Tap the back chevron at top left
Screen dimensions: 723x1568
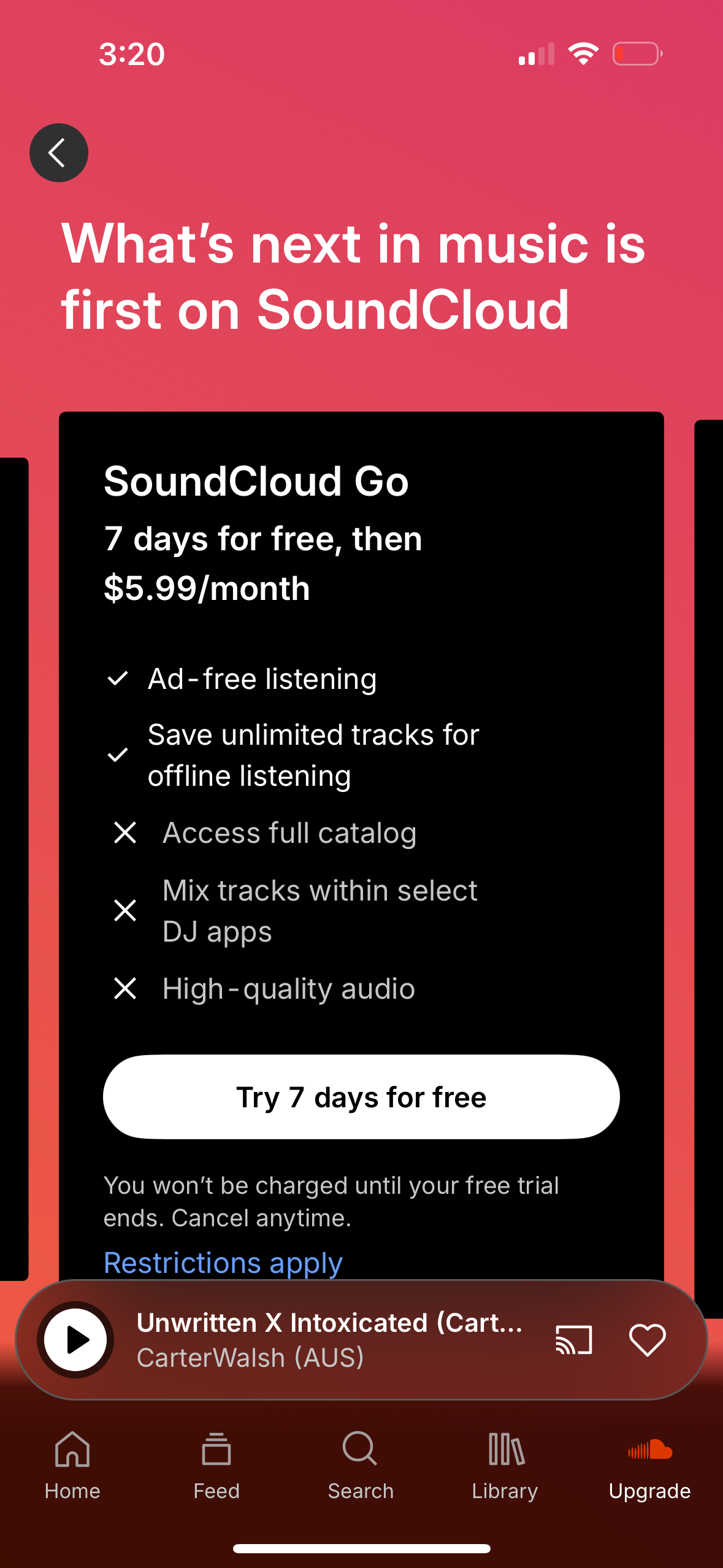click(x=59, y=153)
